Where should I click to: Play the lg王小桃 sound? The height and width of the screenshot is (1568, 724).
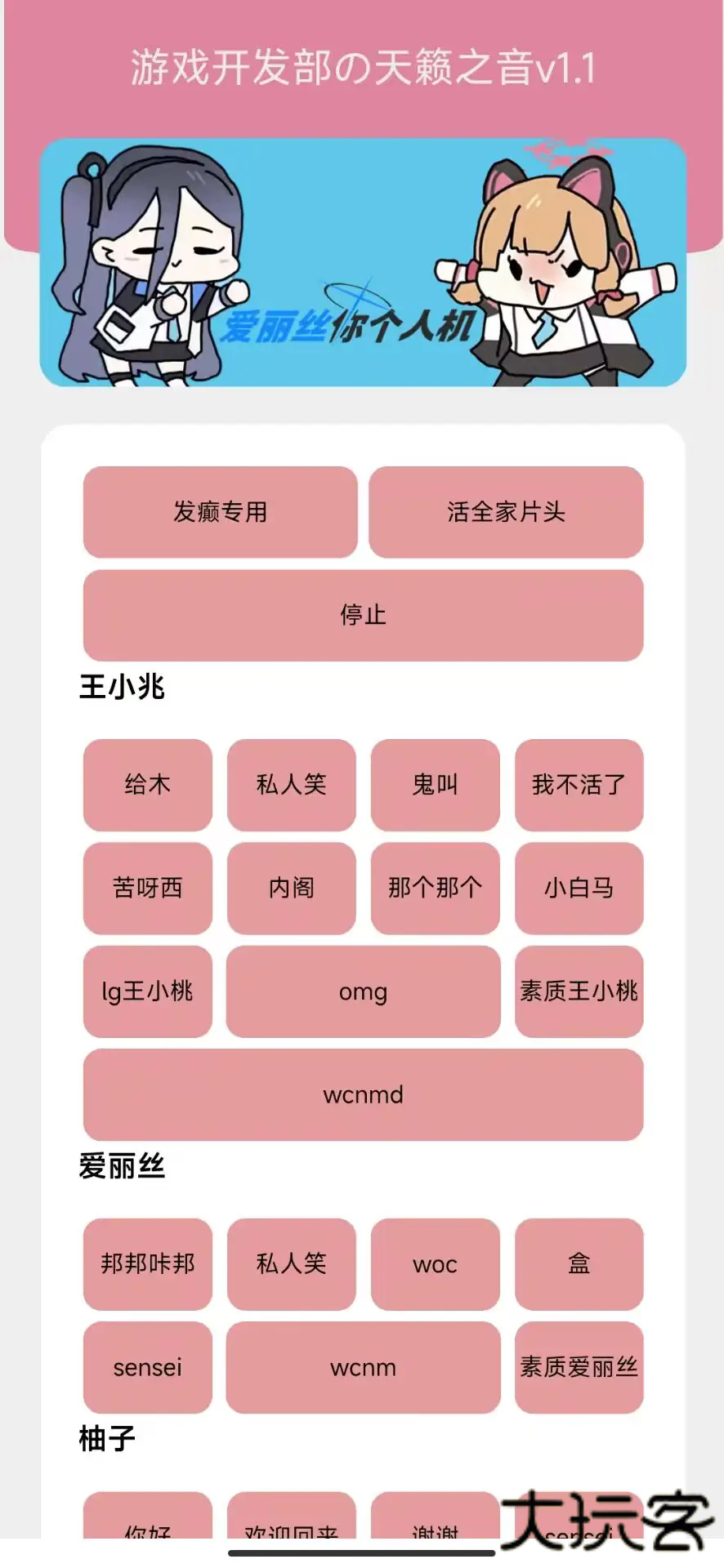[146, 992]
